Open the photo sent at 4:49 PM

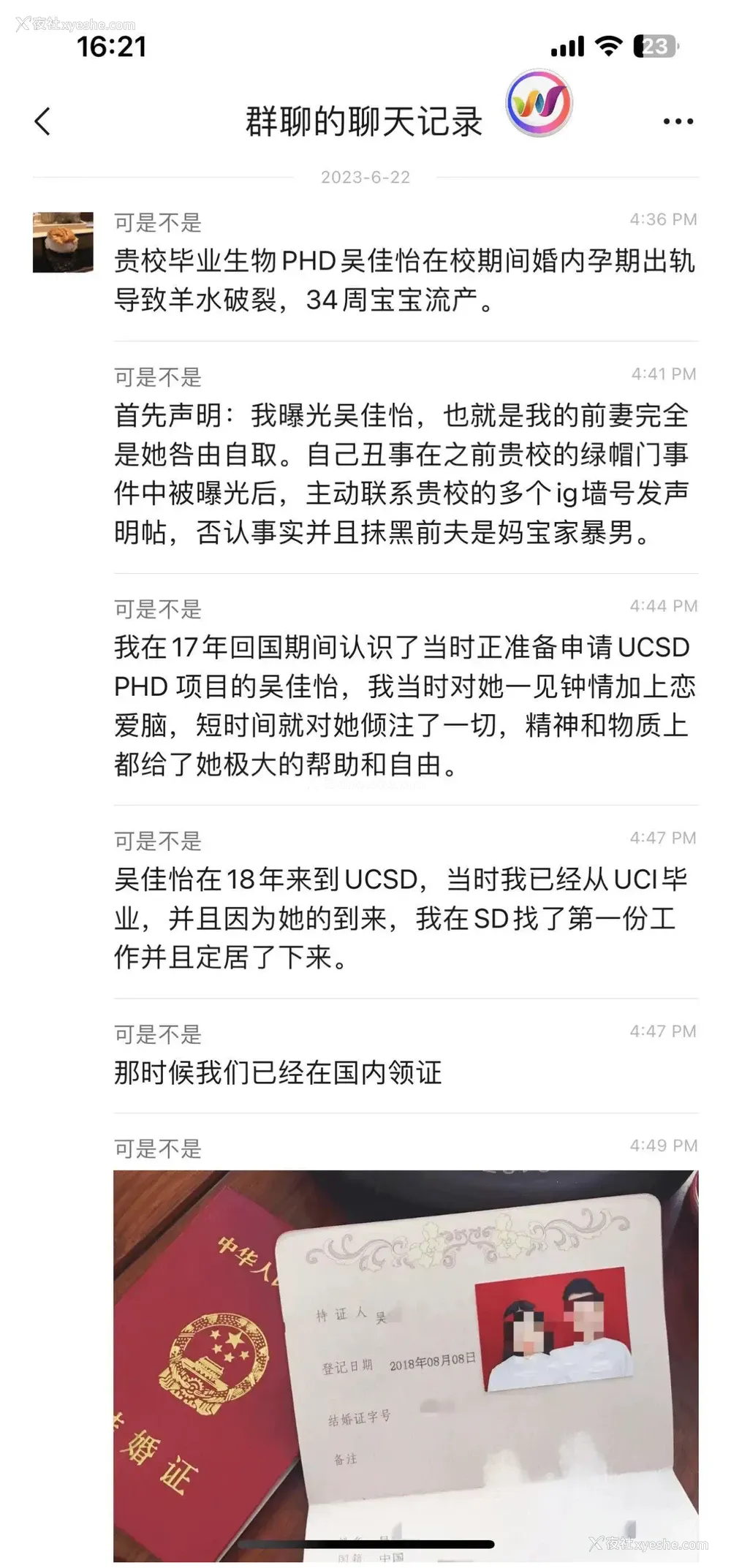pyautogui.click(x=406, y=1363)
